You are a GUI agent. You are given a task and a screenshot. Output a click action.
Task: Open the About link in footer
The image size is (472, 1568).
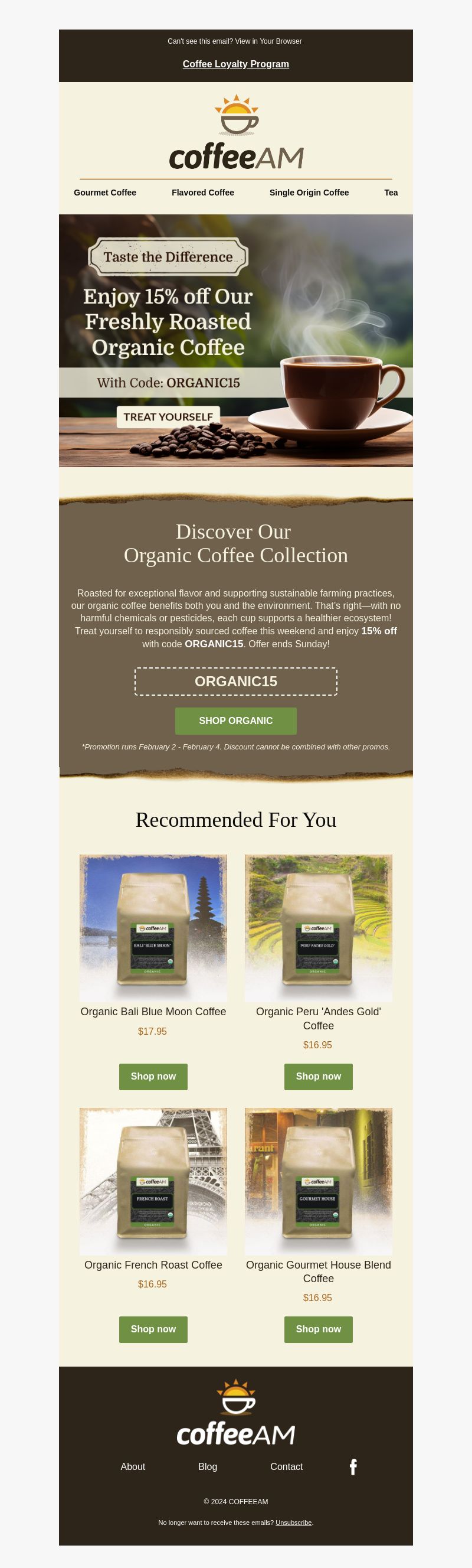pyautogui.click(x=133, y=1466)
